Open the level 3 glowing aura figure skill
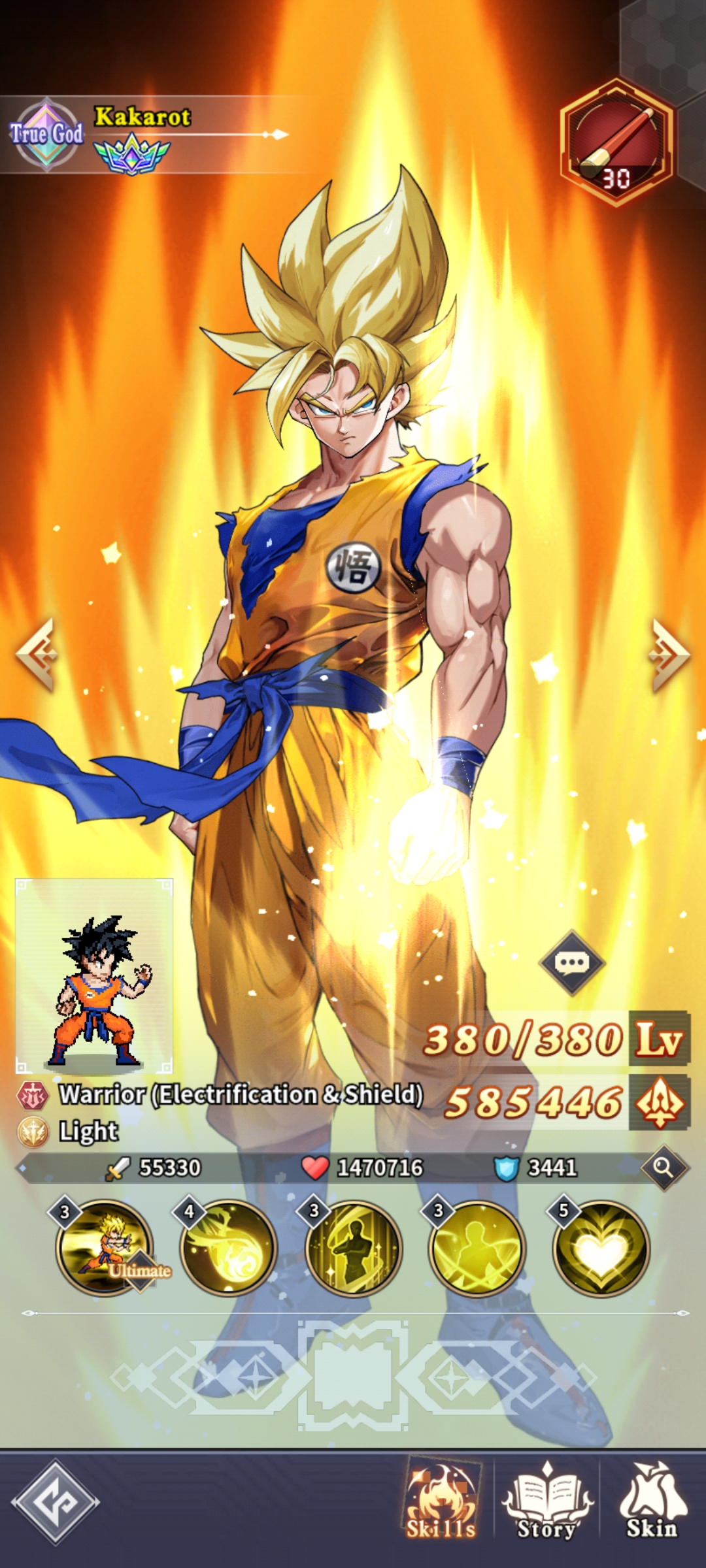This screenshot has height=1568, width=706. [477, 1248]
